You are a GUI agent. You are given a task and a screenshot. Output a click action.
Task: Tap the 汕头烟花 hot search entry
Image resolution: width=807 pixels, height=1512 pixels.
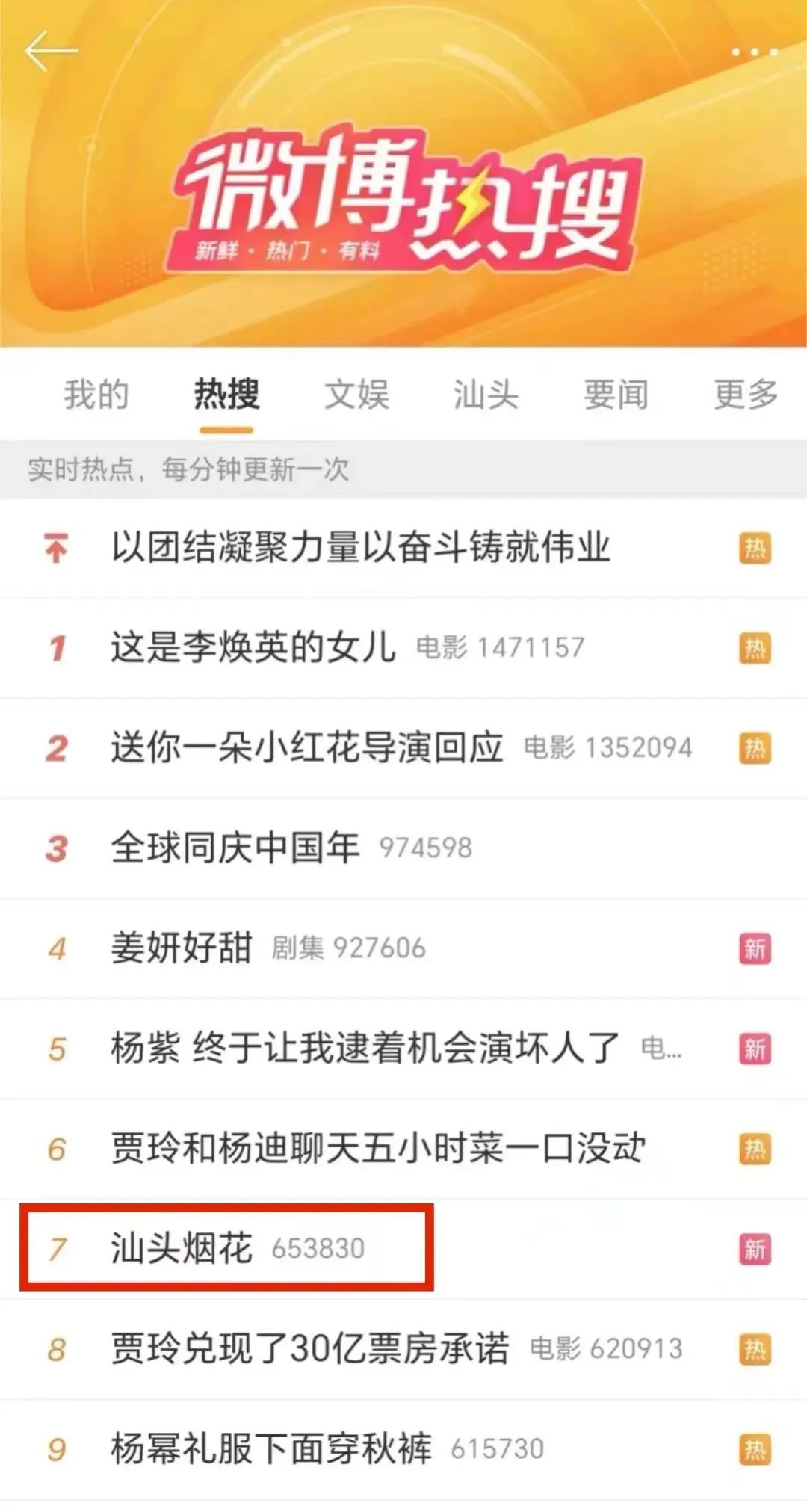click(182, 1248)
